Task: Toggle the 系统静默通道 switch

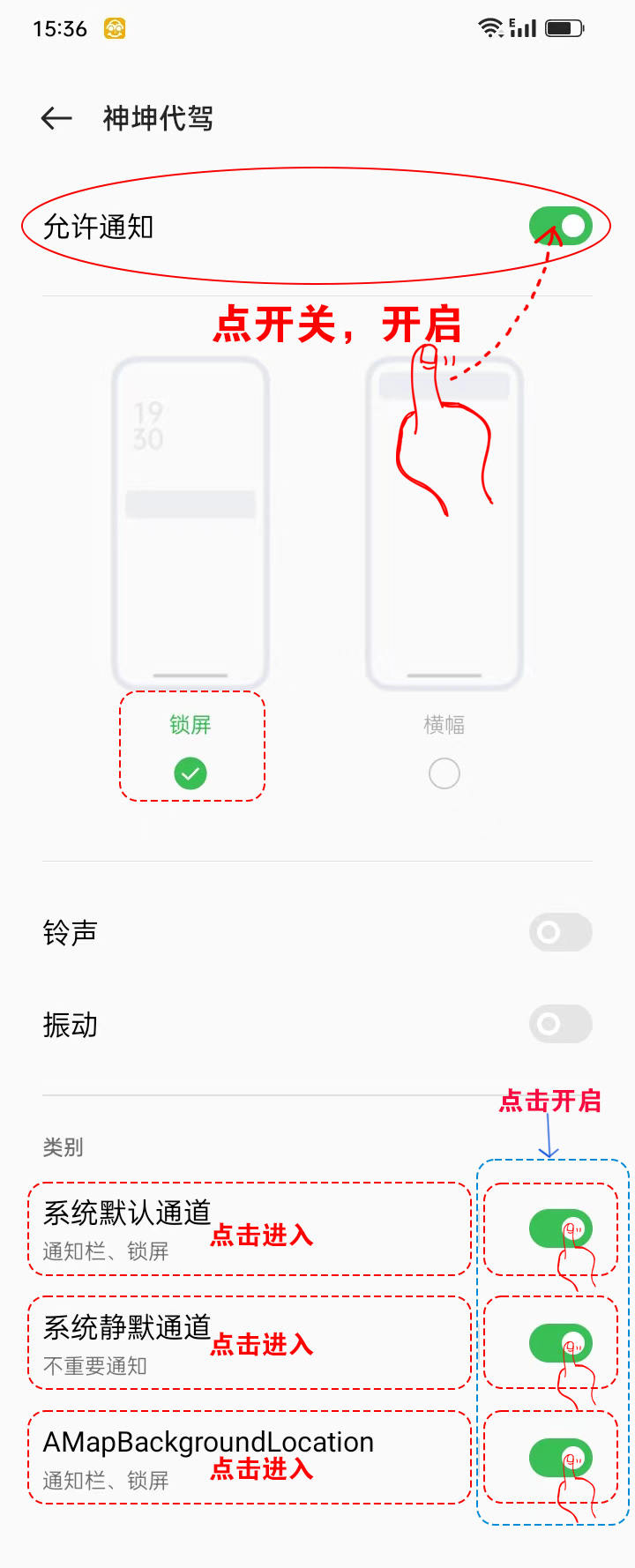Action: click(x=560, y=1343)
